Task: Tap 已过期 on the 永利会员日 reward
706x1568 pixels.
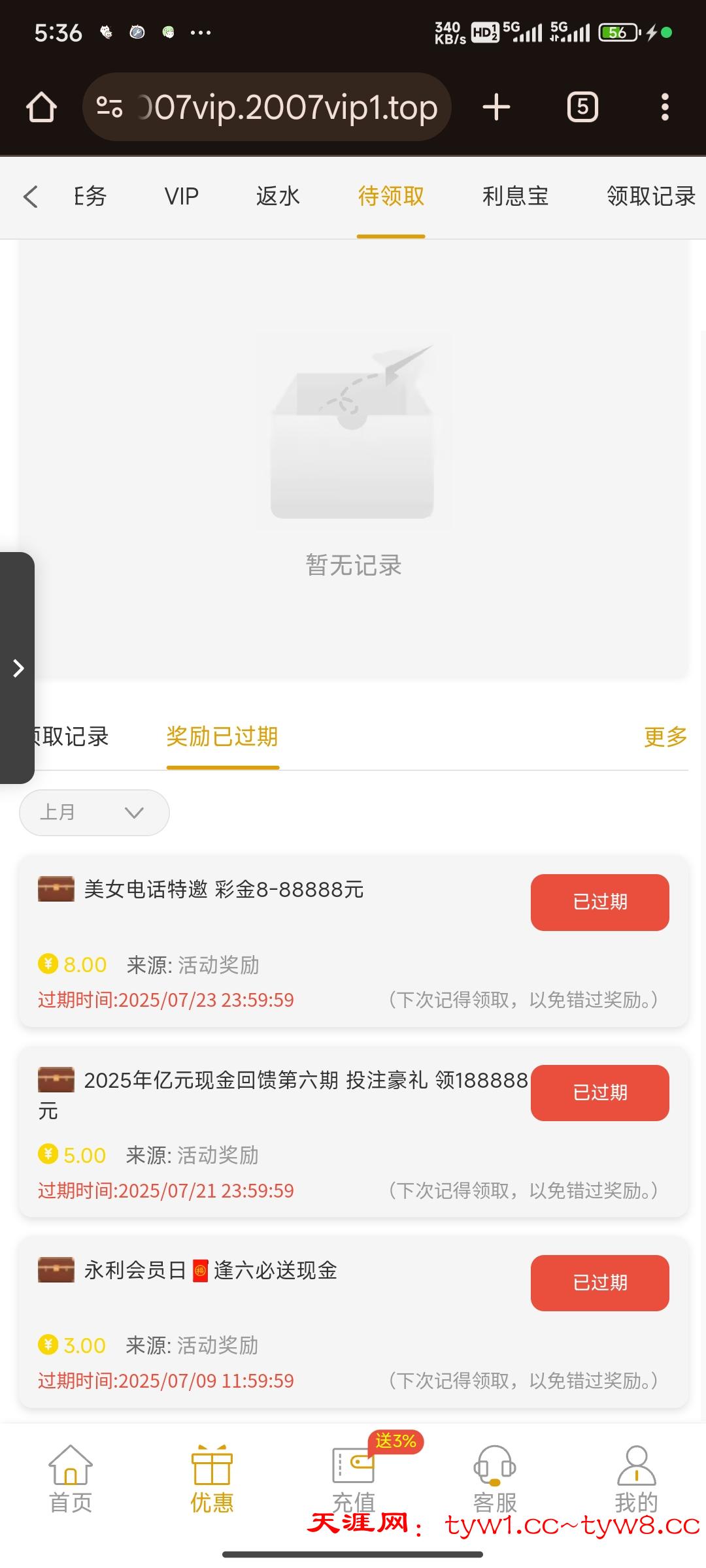Action: coord(599,1283)
